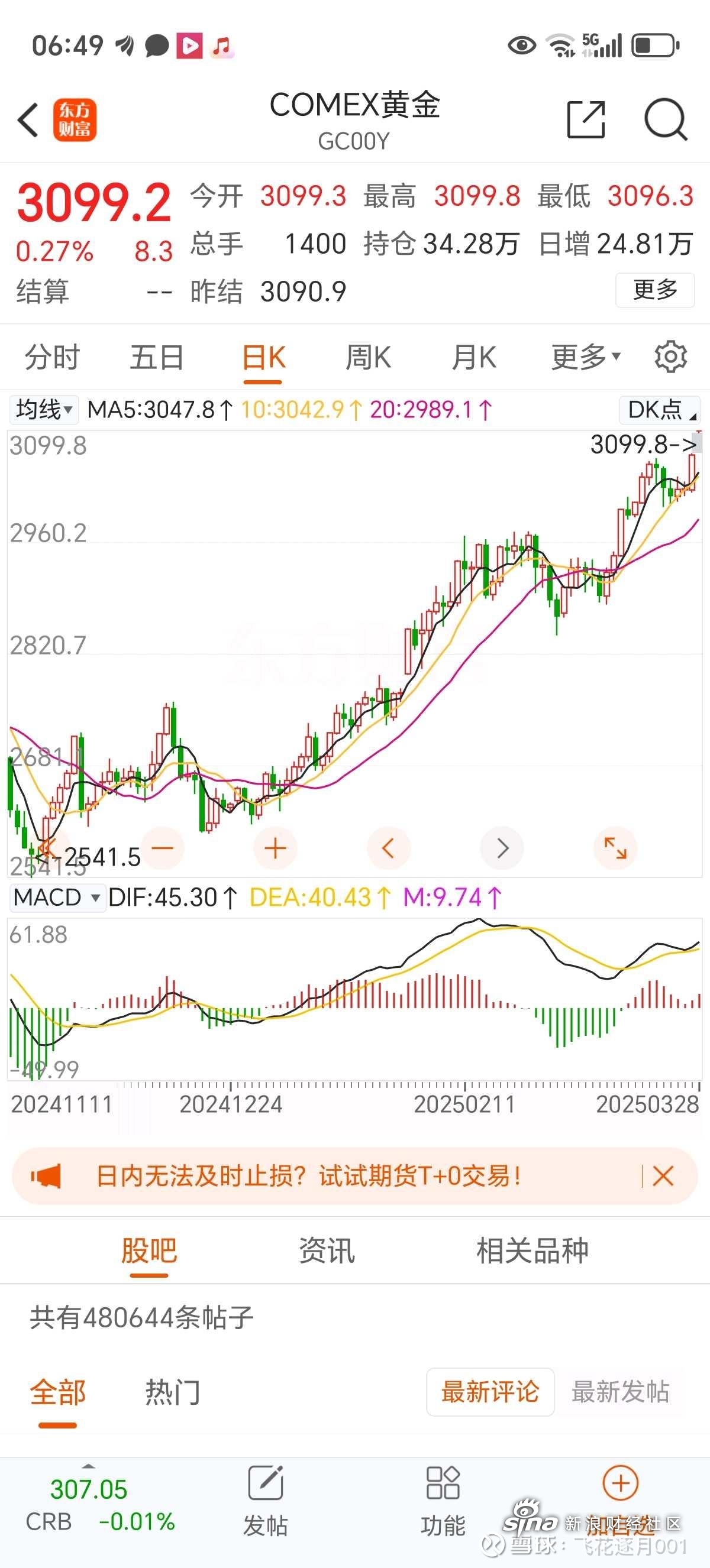Open chart settings via the gear icon

670,357
